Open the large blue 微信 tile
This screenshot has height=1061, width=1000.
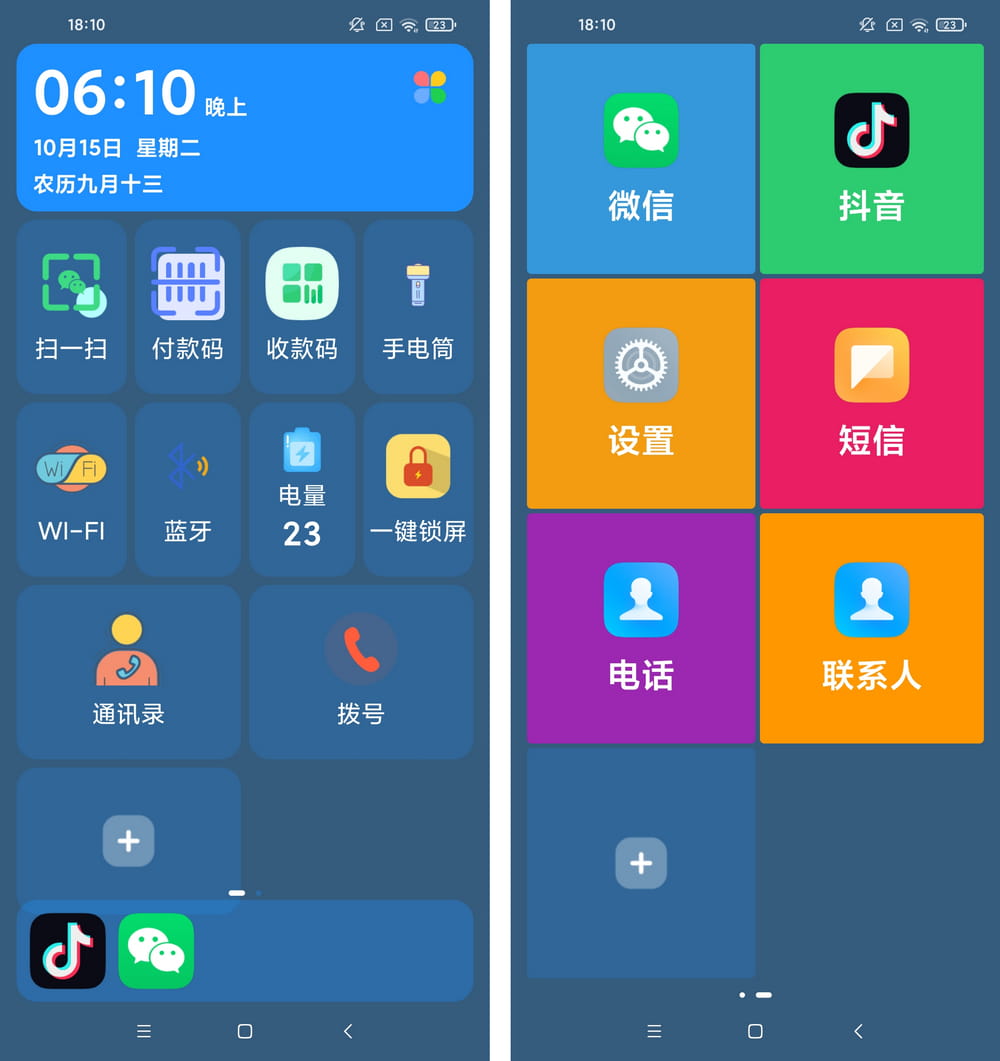click(640, 158)
